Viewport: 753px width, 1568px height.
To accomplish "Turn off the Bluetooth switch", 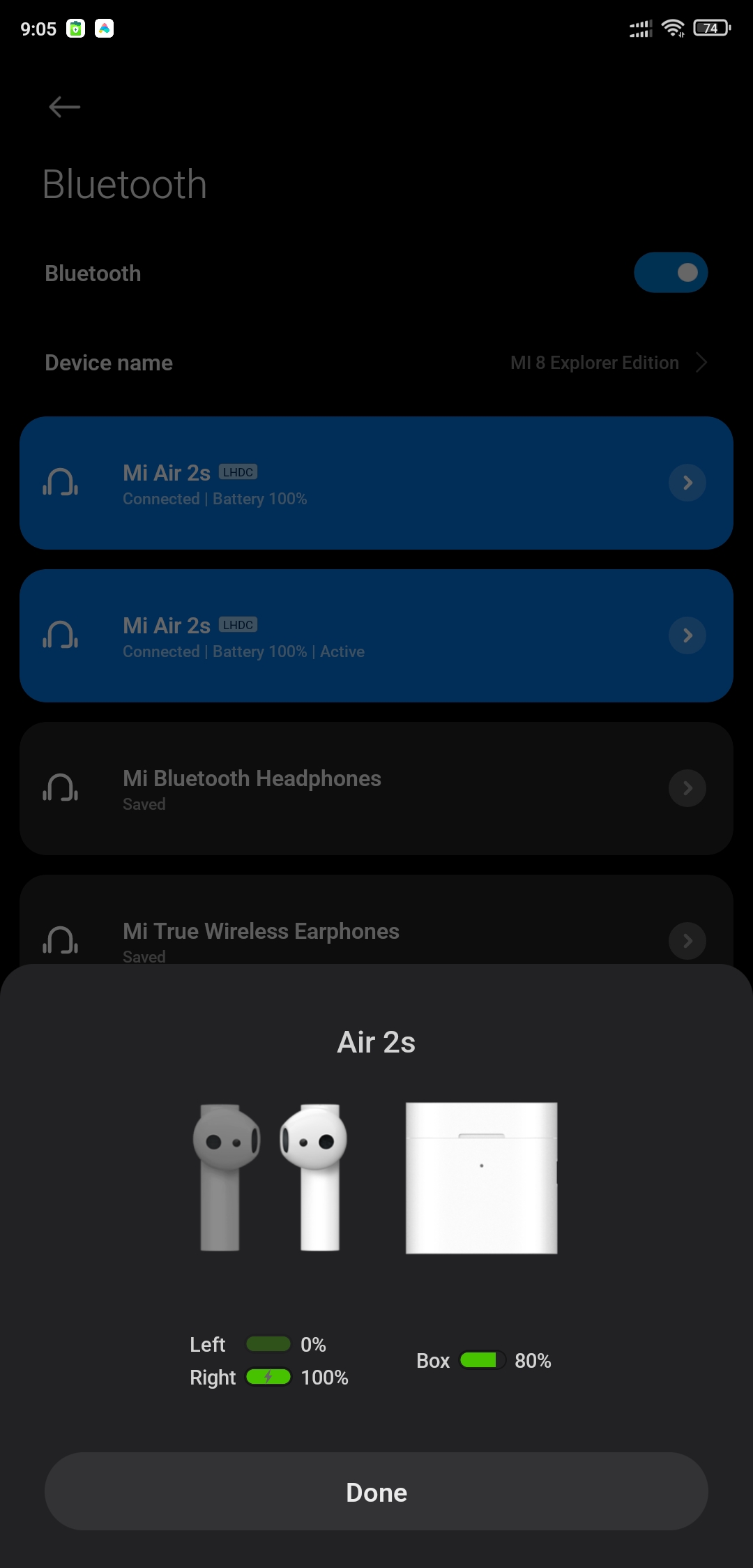I will (x=671, y=272).
